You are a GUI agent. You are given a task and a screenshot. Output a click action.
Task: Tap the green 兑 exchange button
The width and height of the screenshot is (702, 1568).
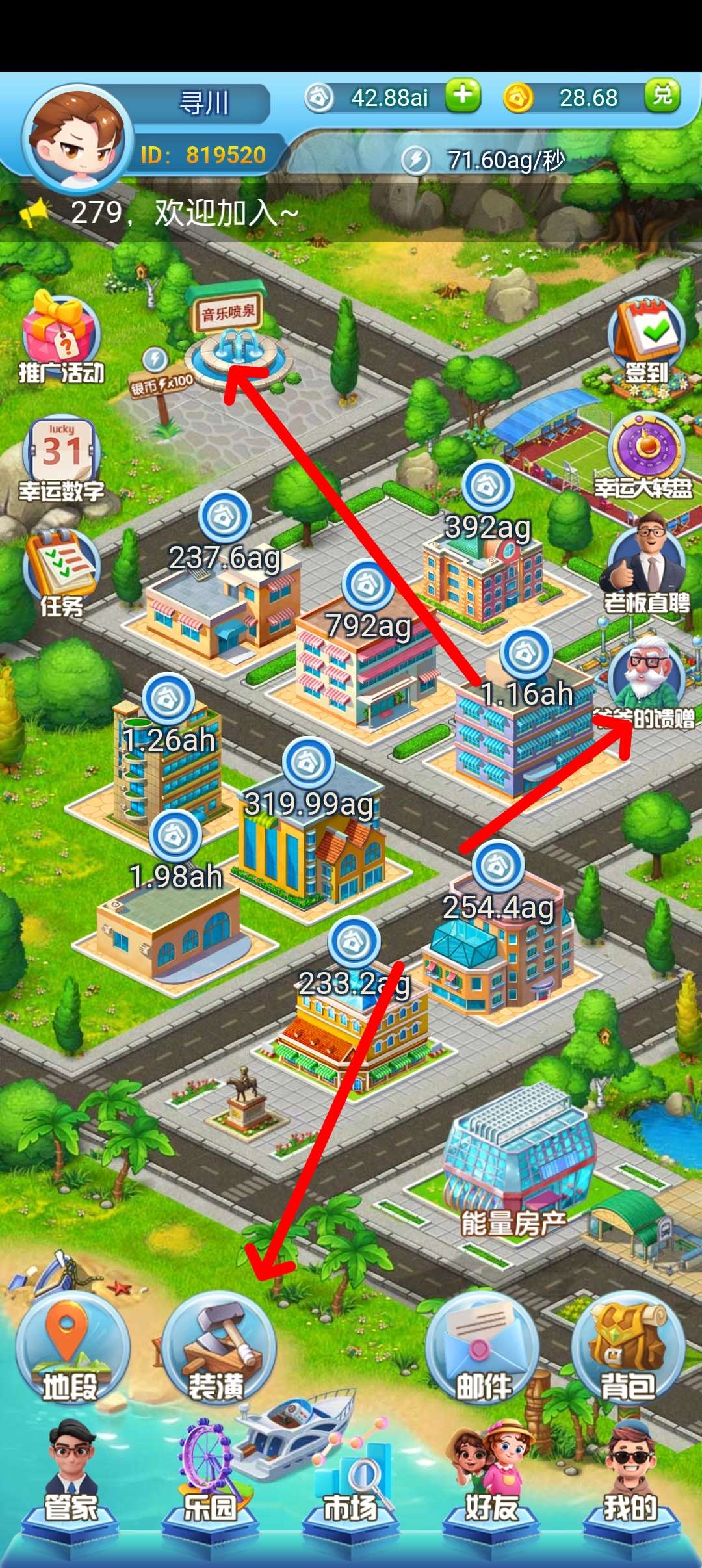662,96
